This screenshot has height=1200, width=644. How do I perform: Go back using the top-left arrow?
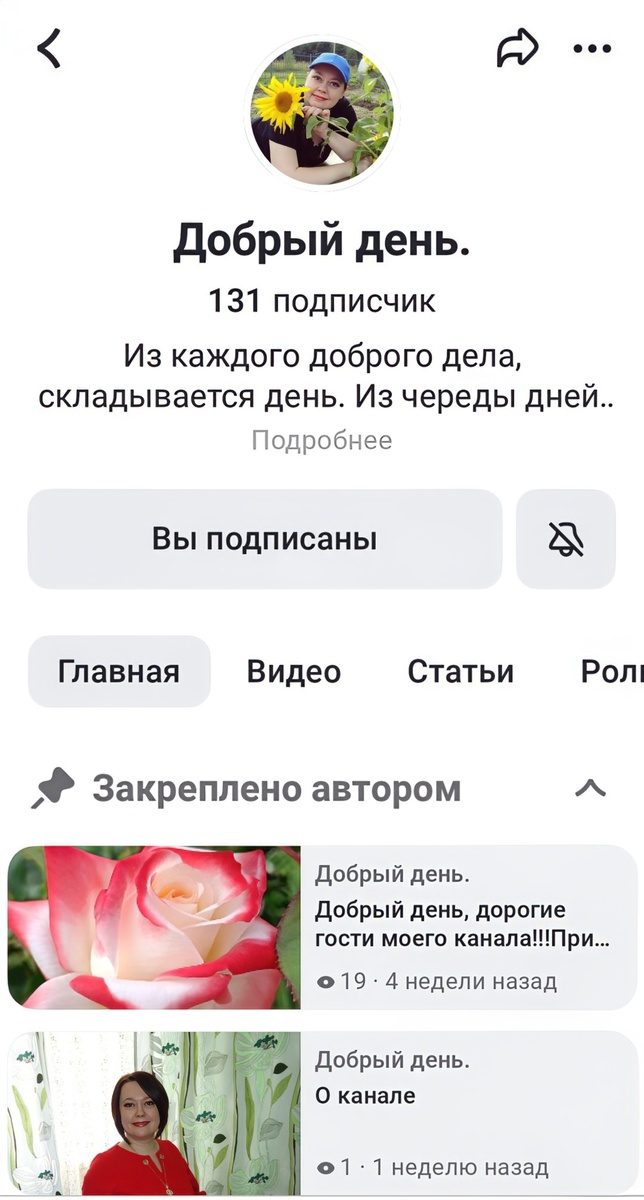click(x=49, y=48)
